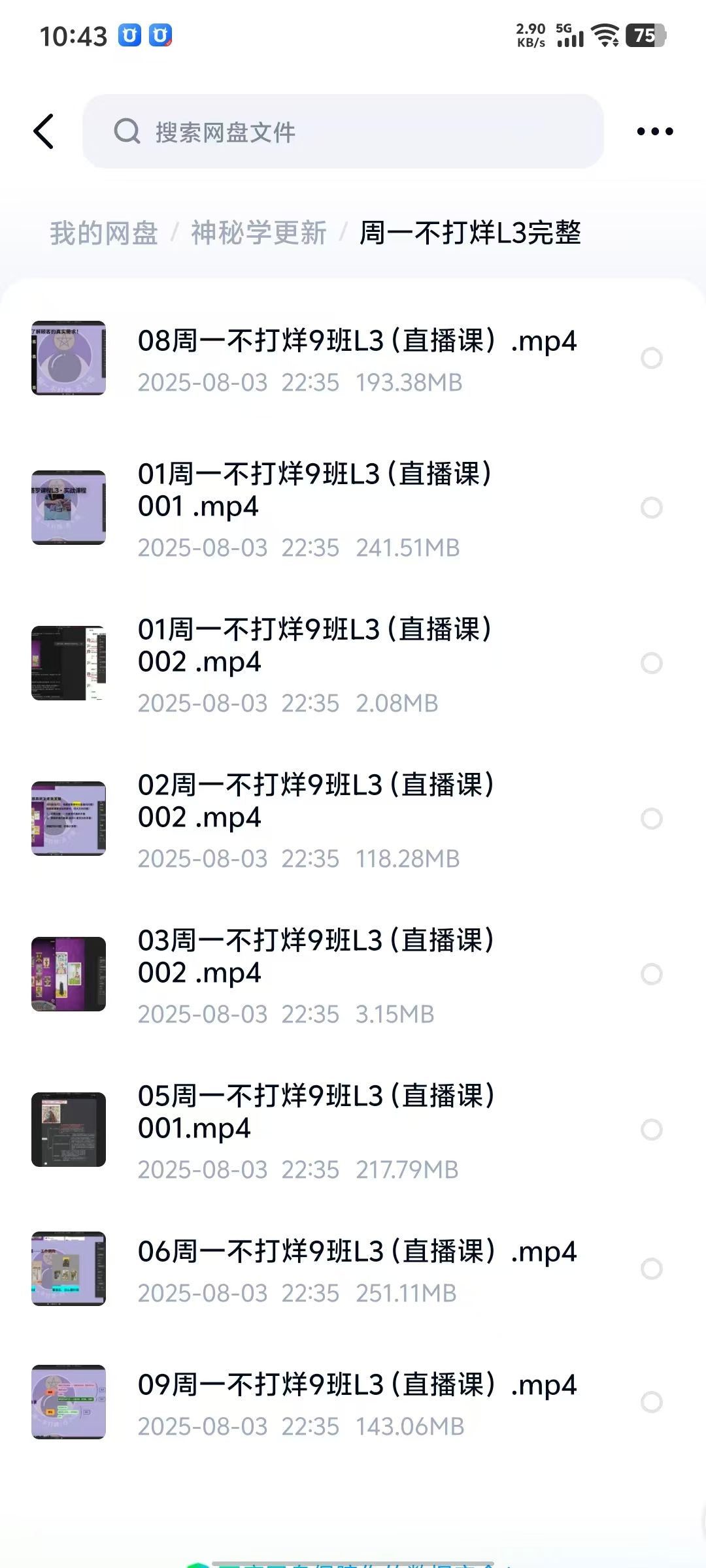The width and height of the screenshot is (706, 1568).
Task: Open the 08周一不打烊9班L3 video file
Action: pos(357,342)
